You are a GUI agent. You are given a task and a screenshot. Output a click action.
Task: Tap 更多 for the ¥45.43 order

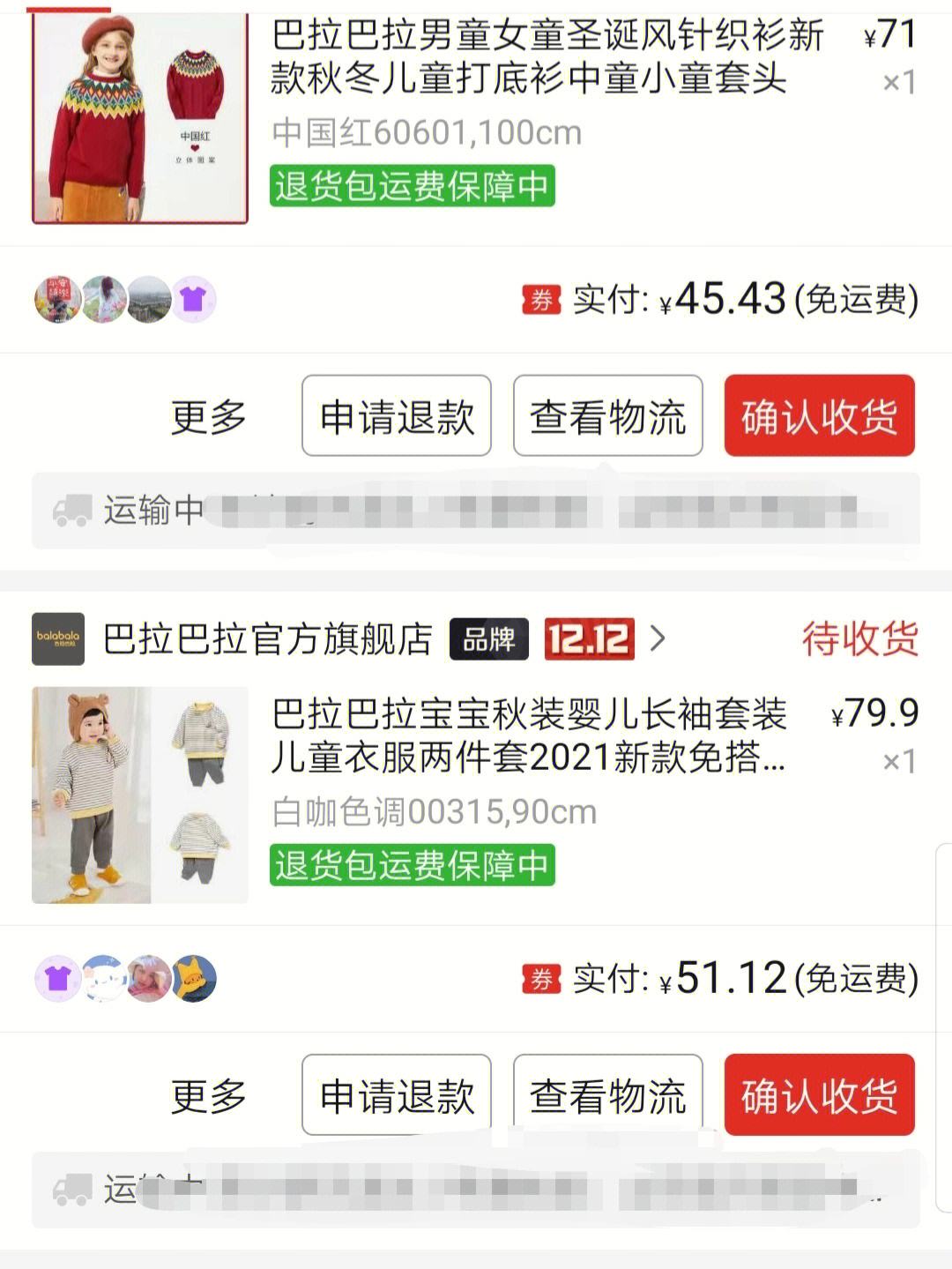[208, 416]
